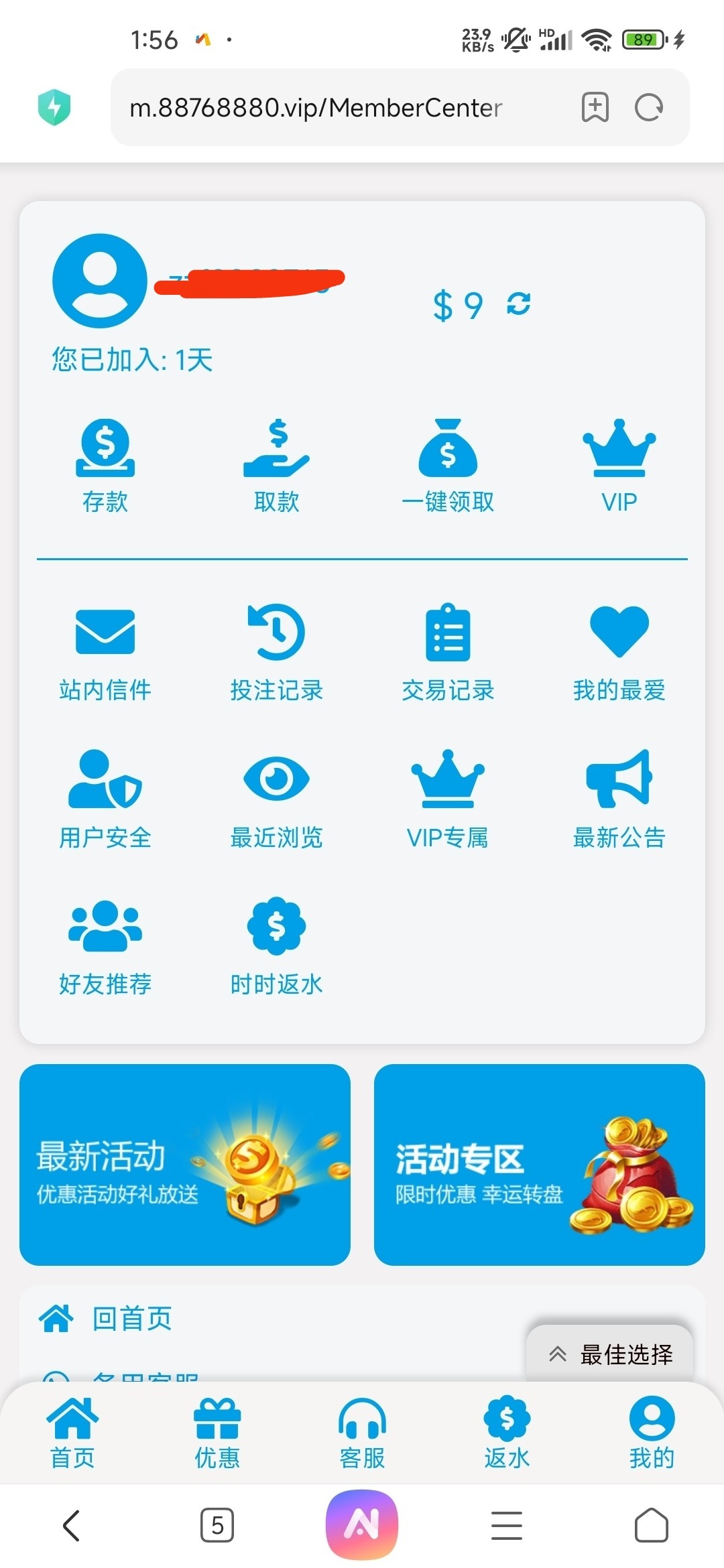Reload the page from the address bar
This screenshot has height=1568, width=724.
pos(648,107)
